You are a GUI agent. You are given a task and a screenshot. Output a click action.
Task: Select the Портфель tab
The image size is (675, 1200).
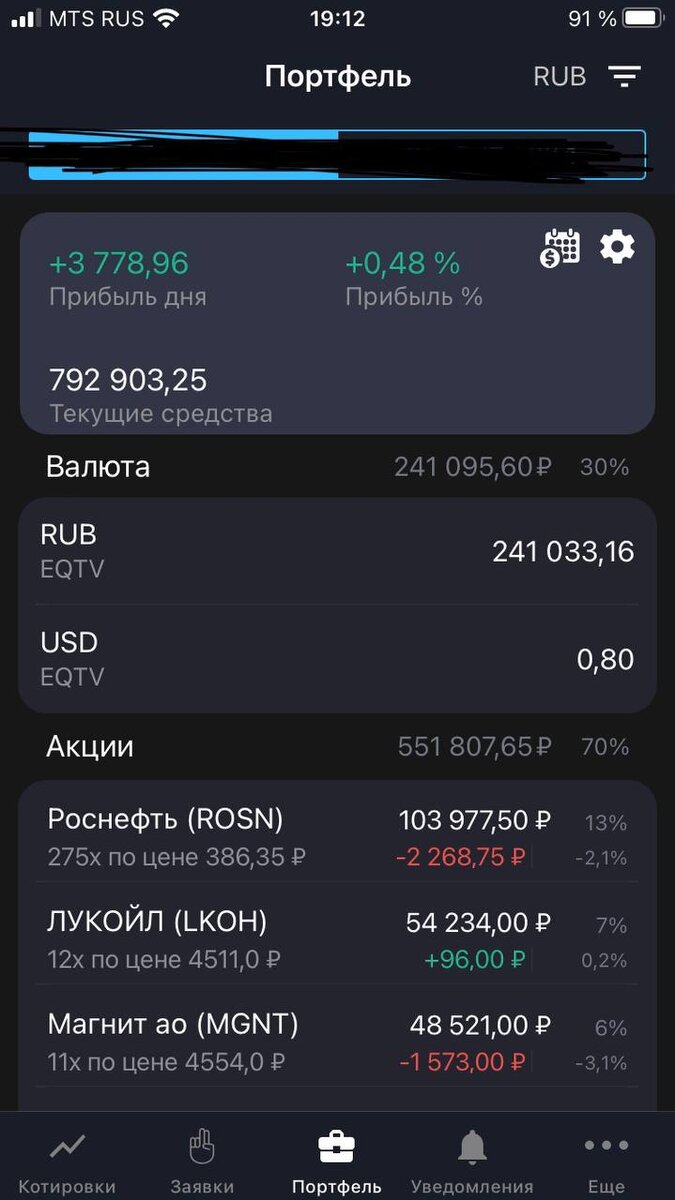pos(337,1162)
